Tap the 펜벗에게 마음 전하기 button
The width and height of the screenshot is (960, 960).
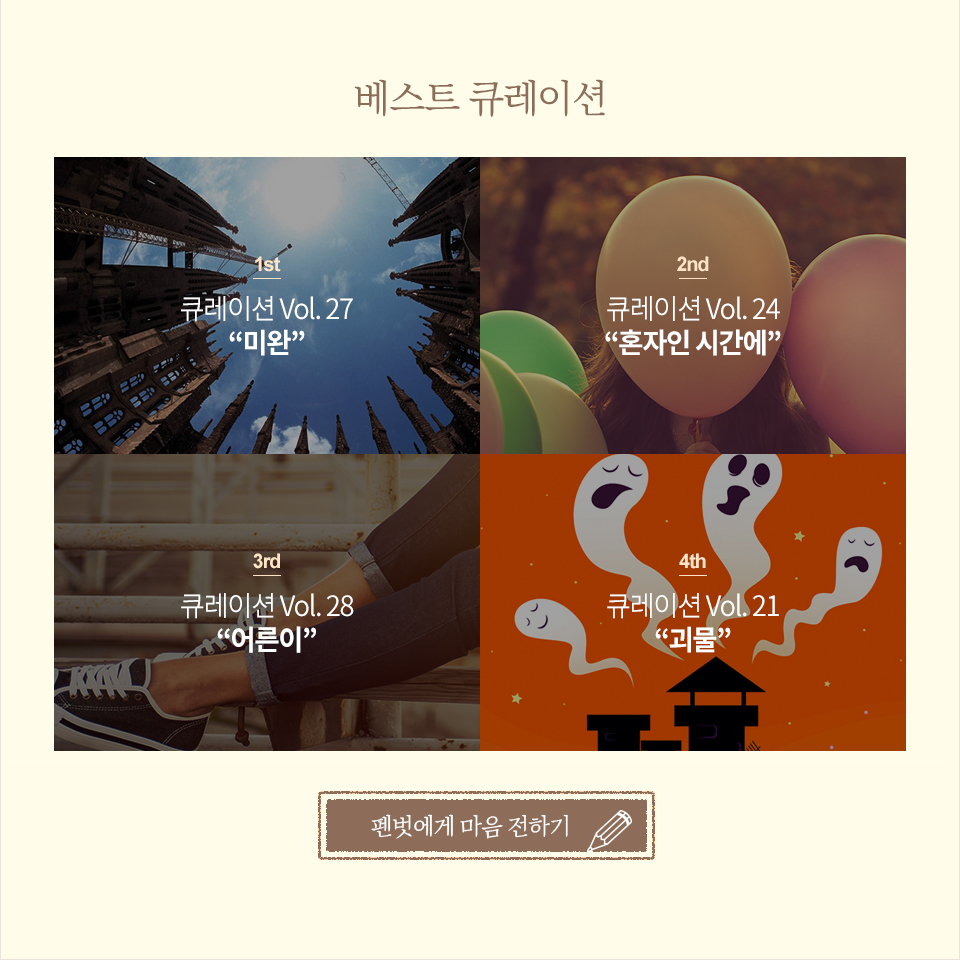(486, 826)
